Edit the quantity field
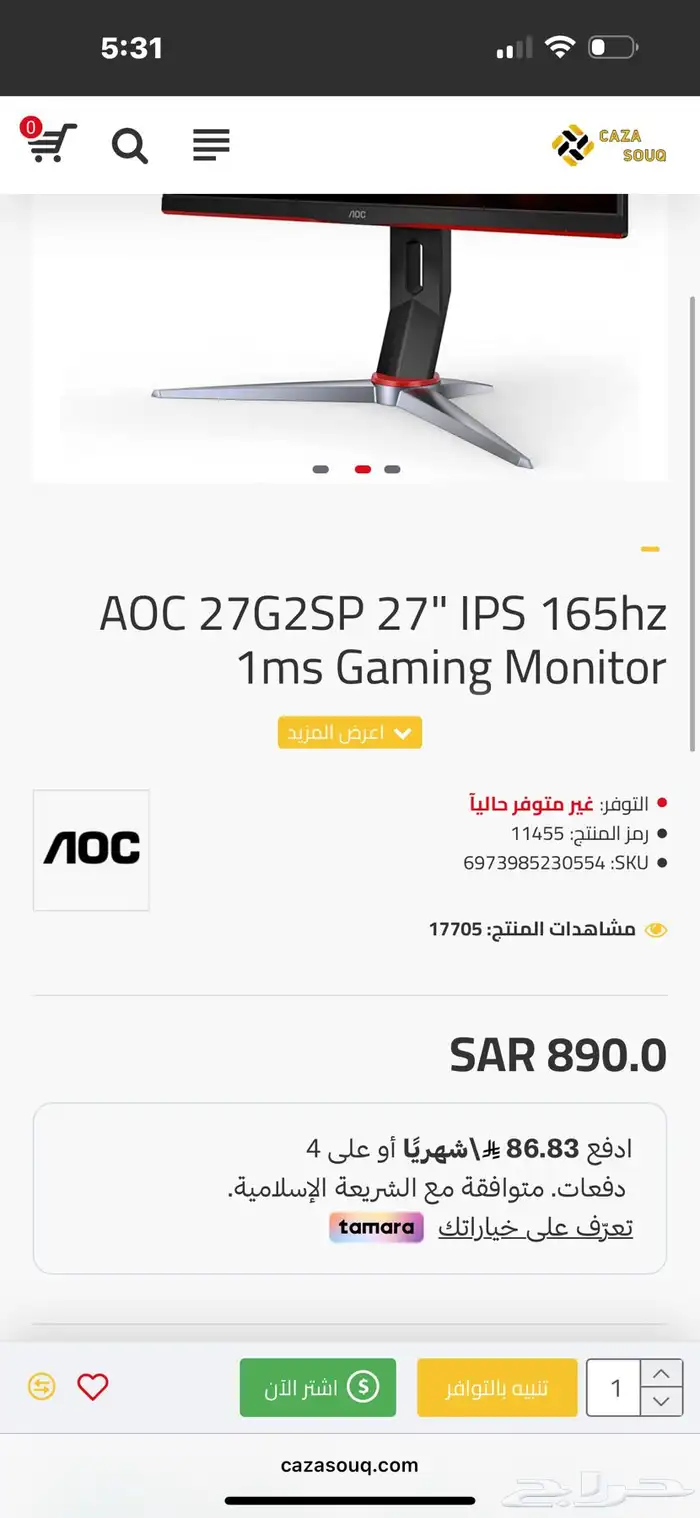 (614, 1387)
